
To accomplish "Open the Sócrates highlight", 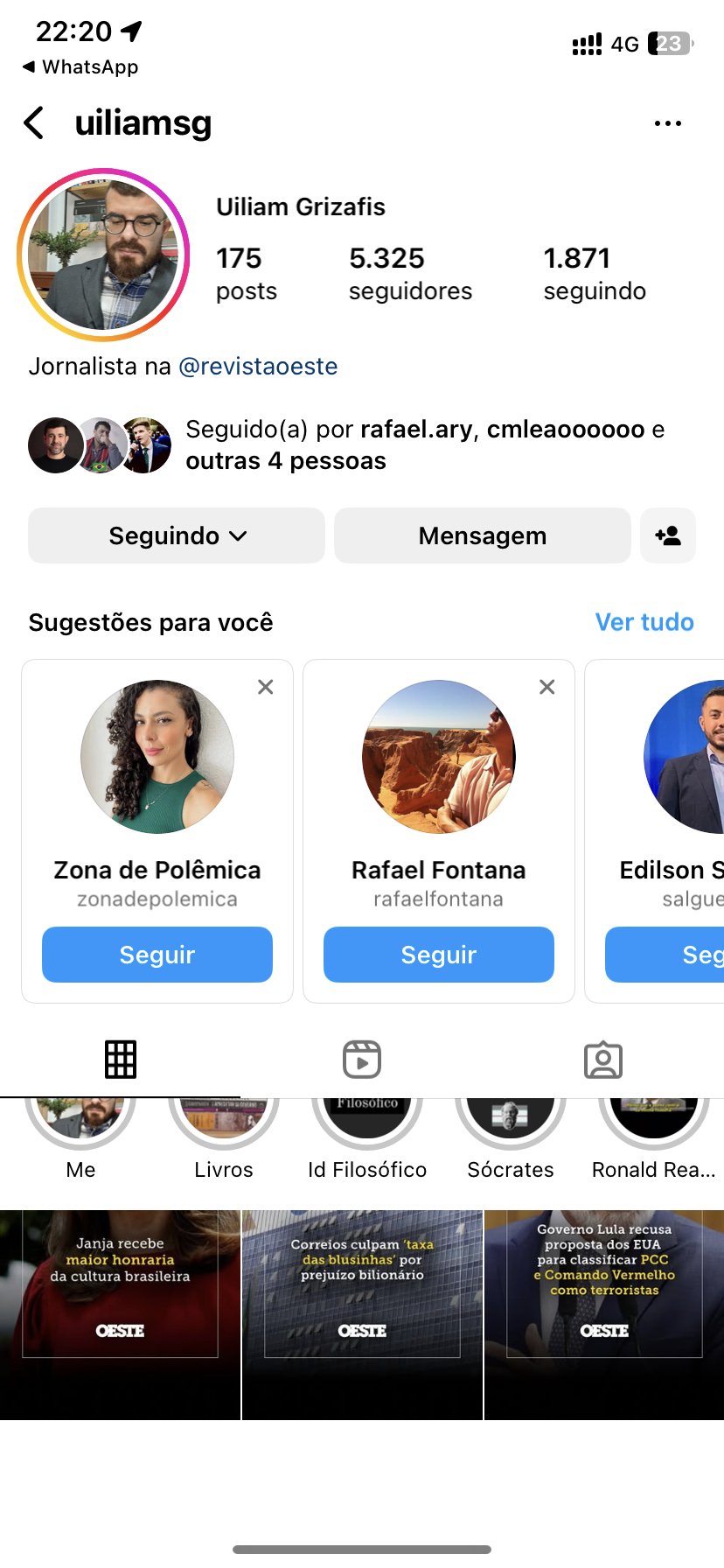I will point(510,1124).
